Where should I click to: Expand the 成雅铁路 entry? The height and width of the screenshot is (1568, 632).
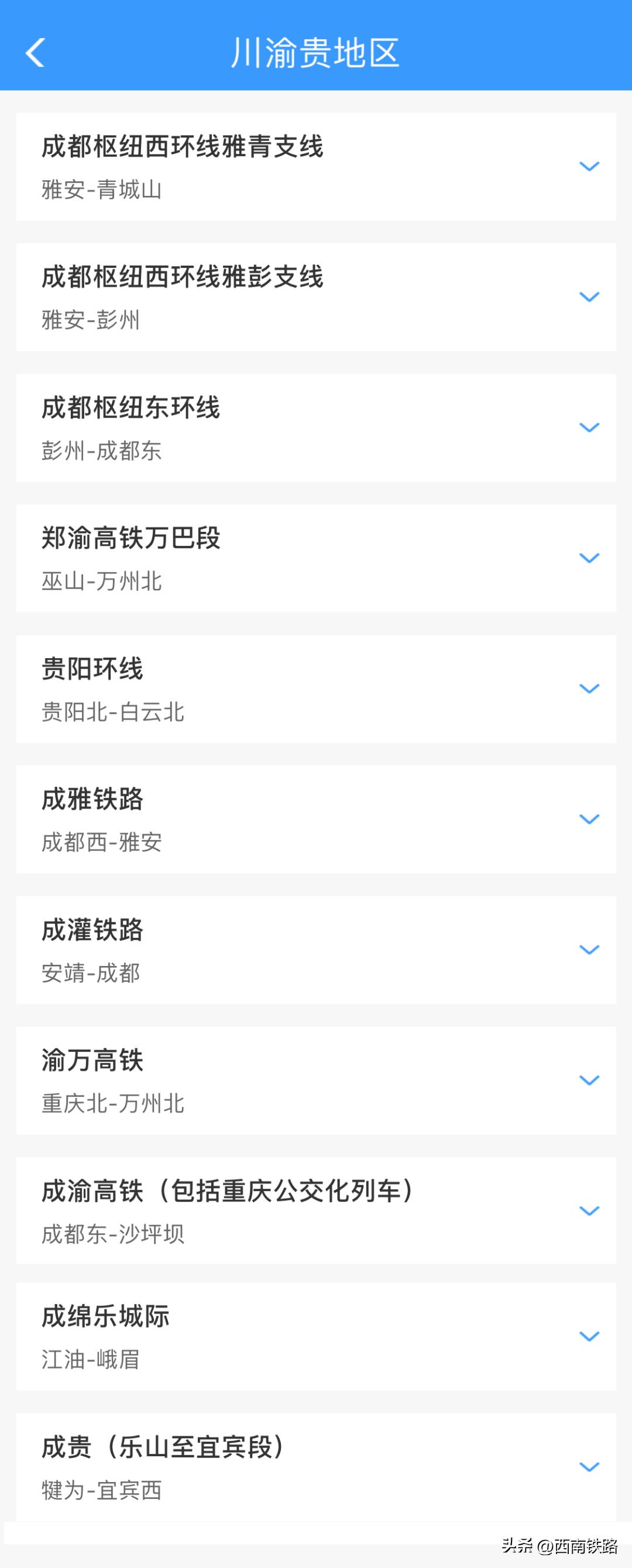[589, 820]
